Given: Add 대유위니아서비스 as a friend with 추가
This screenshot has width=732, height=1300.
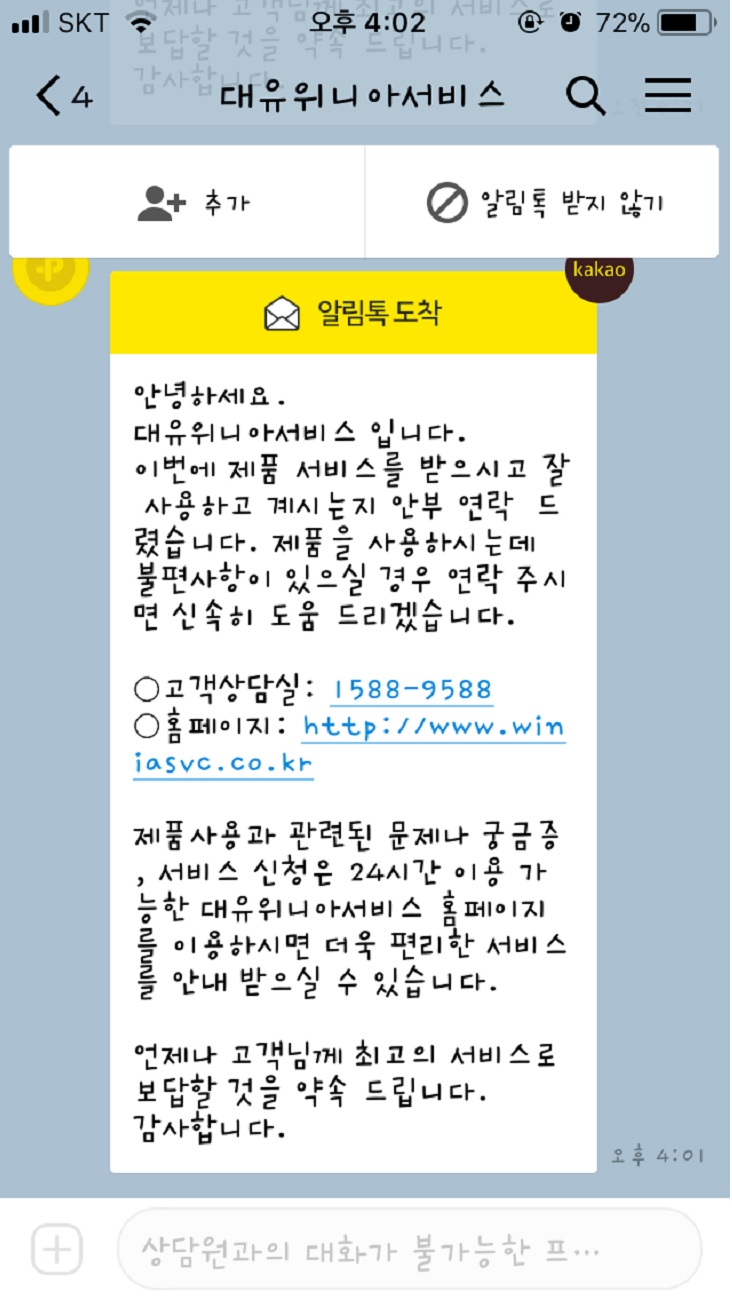Looking at the screenshot, I should point(189,204).
